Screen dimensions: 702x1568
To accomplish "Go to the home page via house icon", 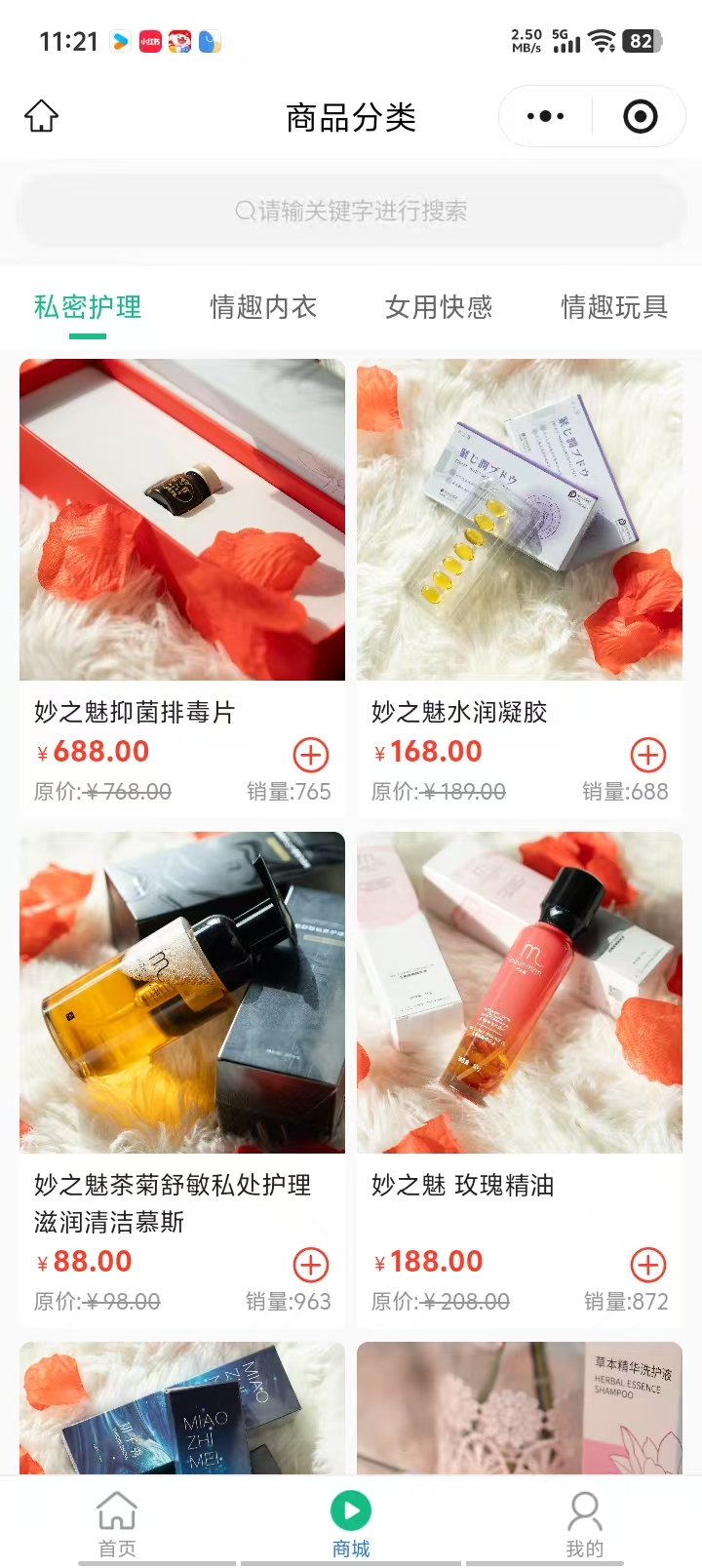I will 41,117.
